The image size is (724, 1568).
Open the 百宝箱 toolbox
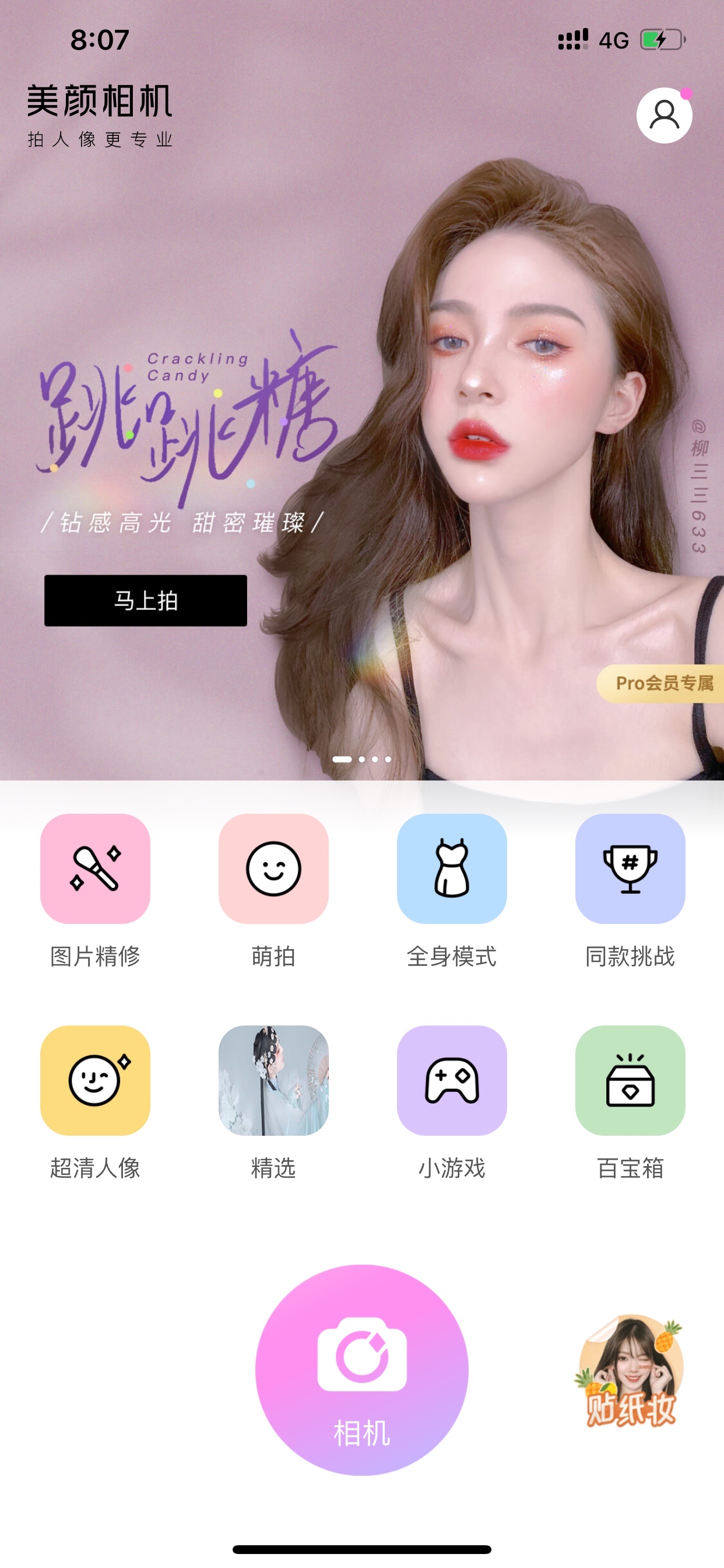tap(630, 1080)
